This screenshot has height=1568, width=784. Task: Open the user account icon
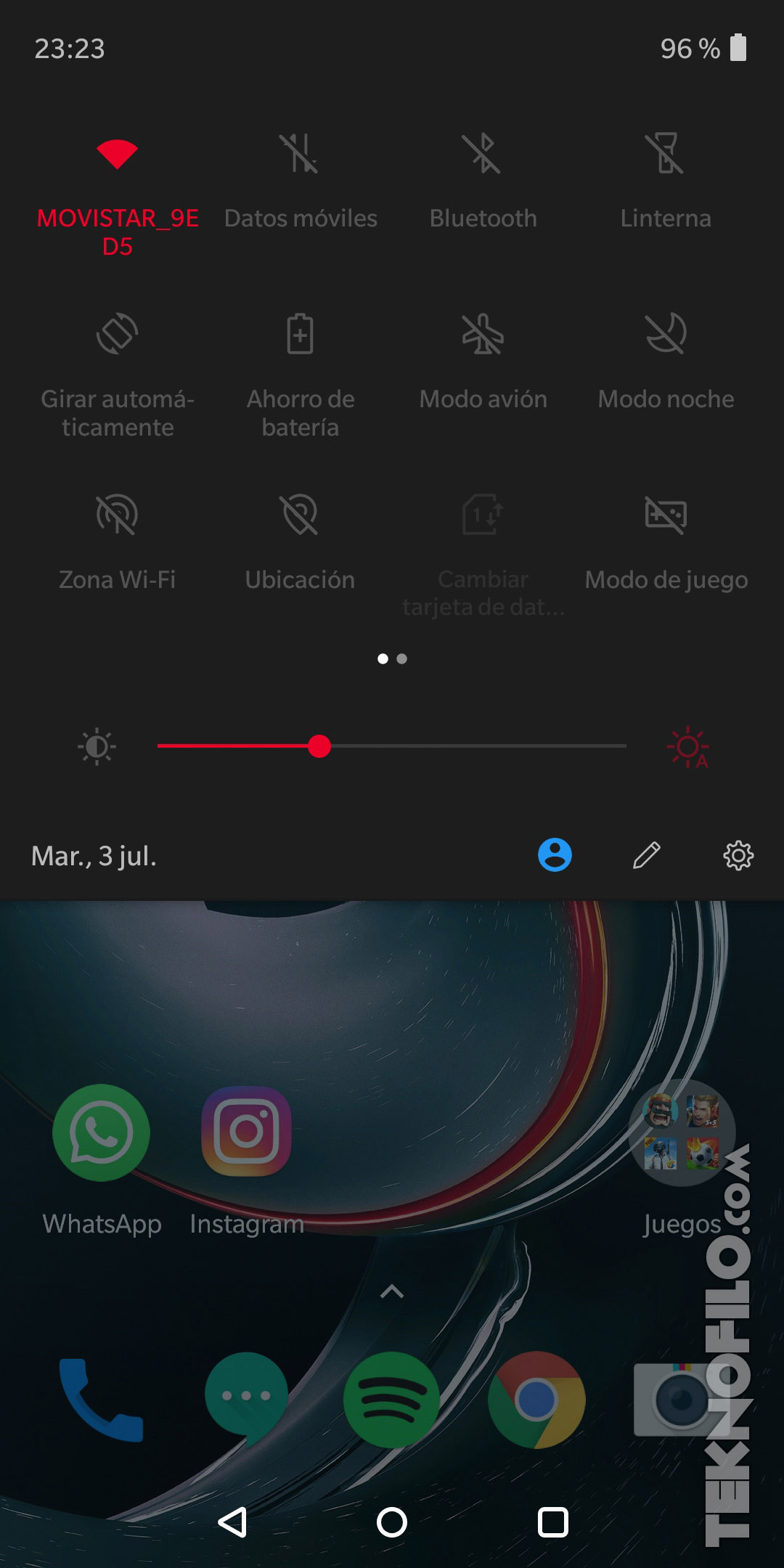click(555, 855)
